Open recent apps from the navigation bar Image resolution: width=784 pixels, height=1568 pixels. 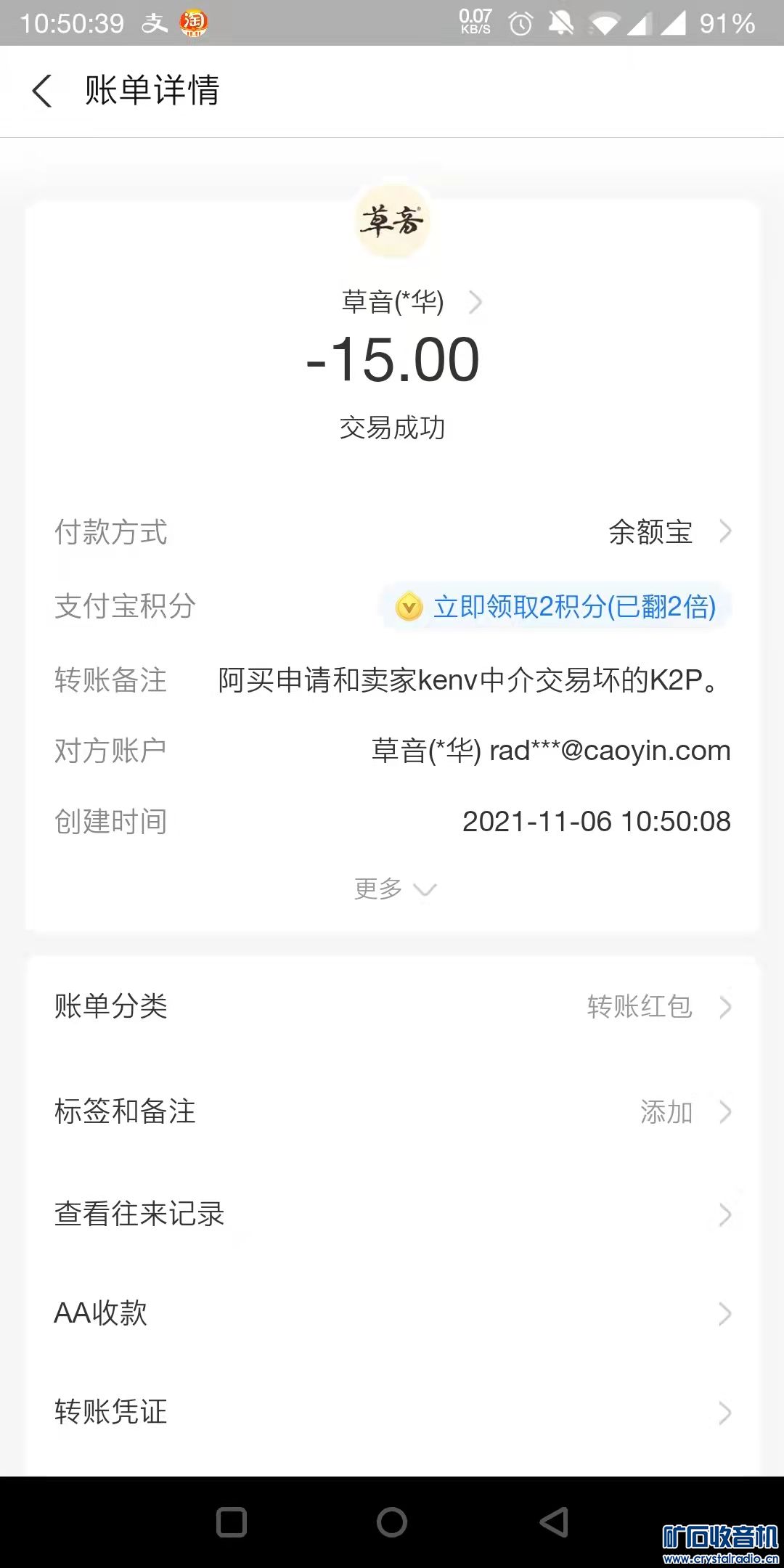point(232,1522)
